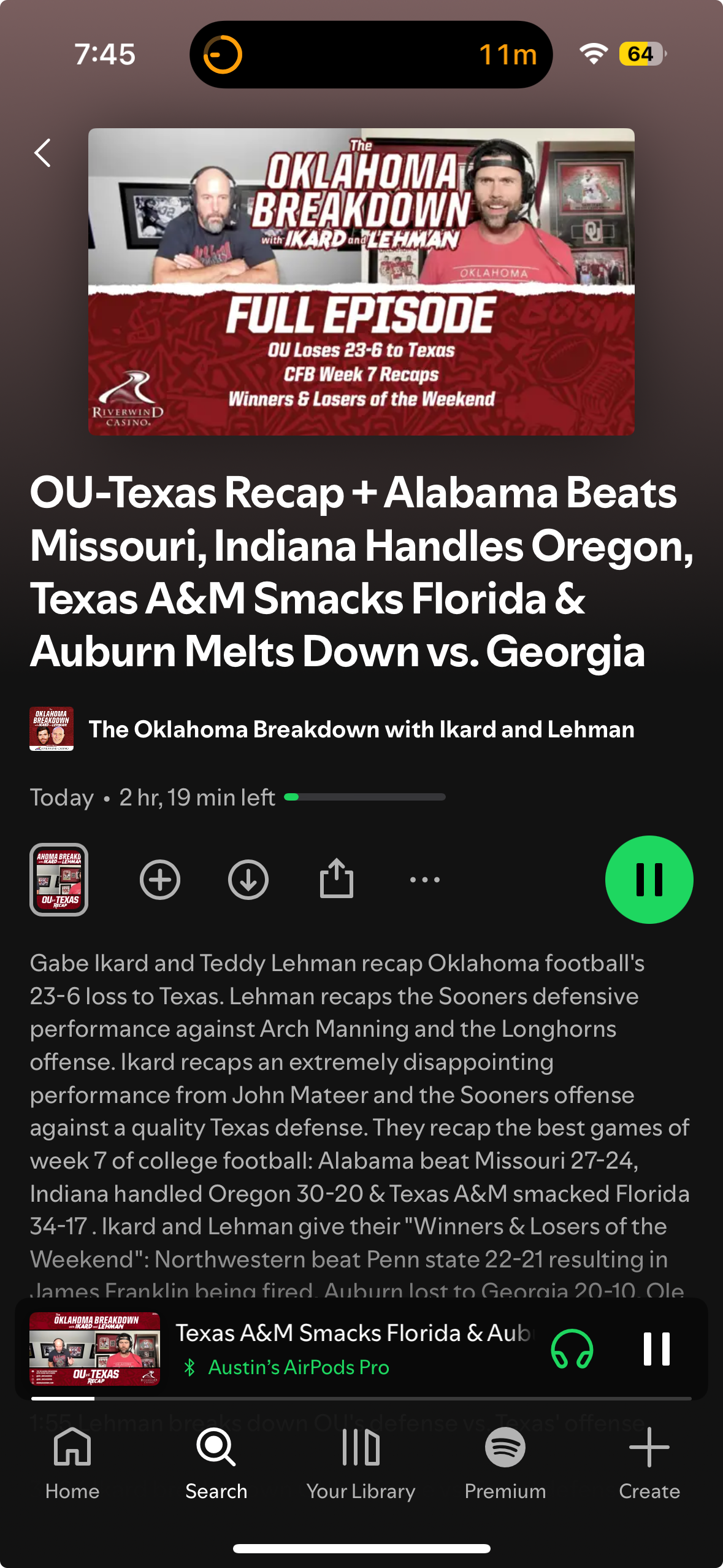Share this episode

click(337, 880)
